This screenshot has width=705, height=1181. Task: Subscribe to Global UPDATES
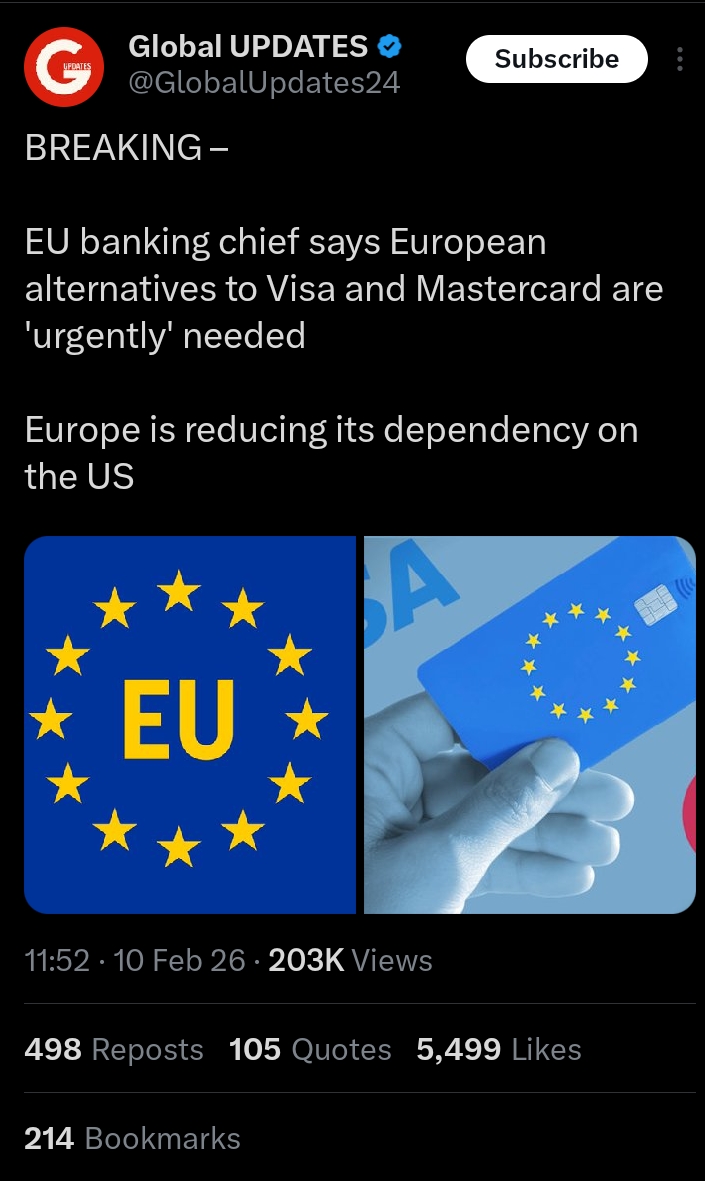556,59
